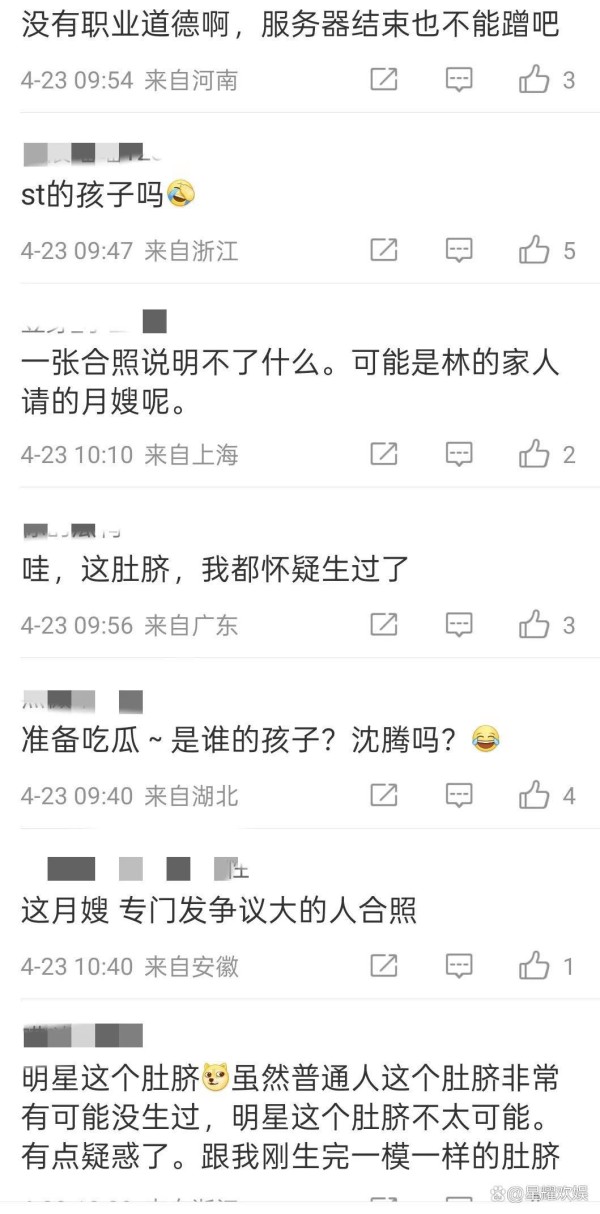This screenshot has width=600, height=1214.
Task: Like the 广东 comment "哇，这肚脐"
Action: 534,625
